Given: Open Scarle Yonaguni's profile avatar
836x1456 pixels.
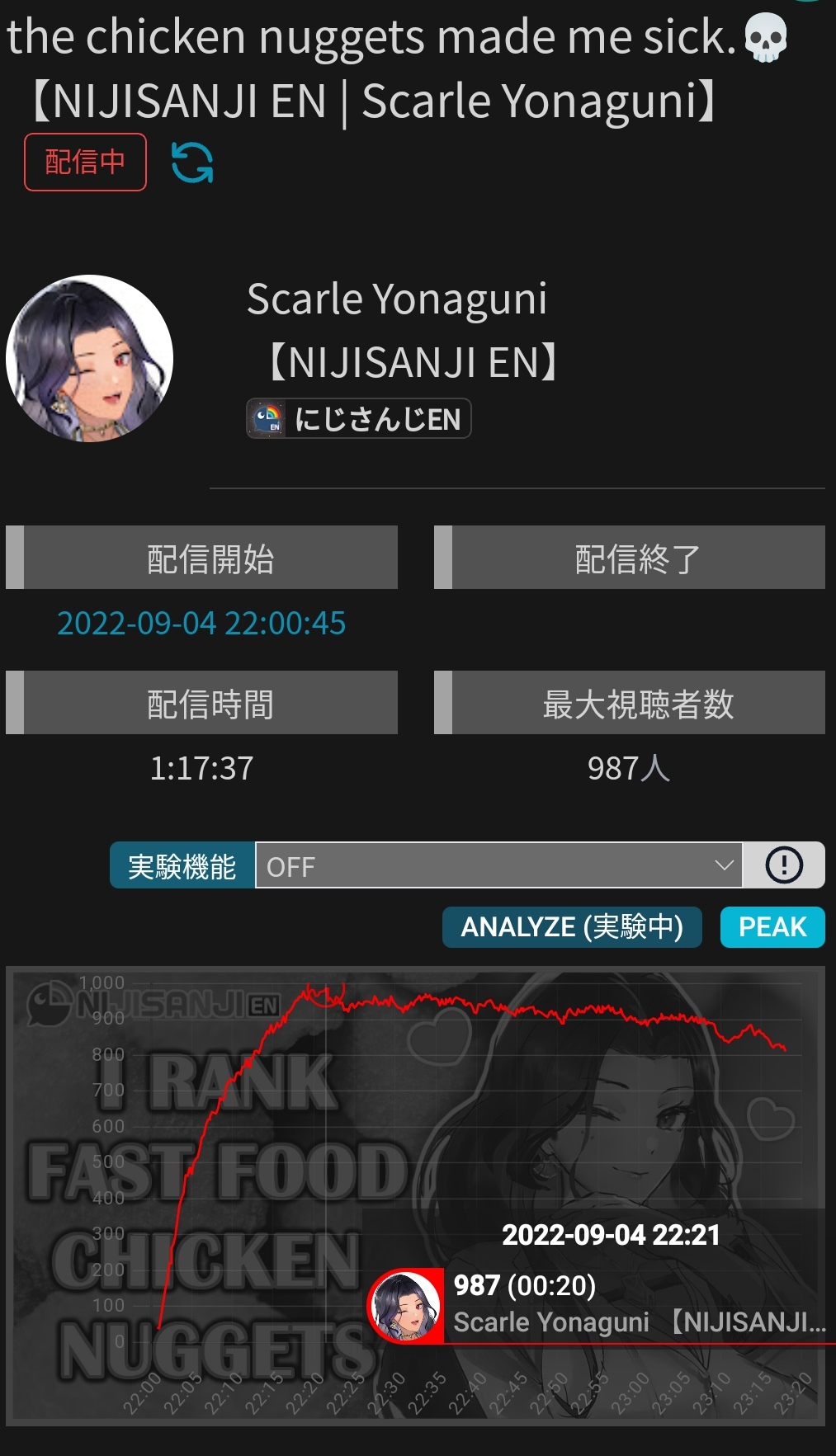Looking at the screenshot, I should click(90, 358).
